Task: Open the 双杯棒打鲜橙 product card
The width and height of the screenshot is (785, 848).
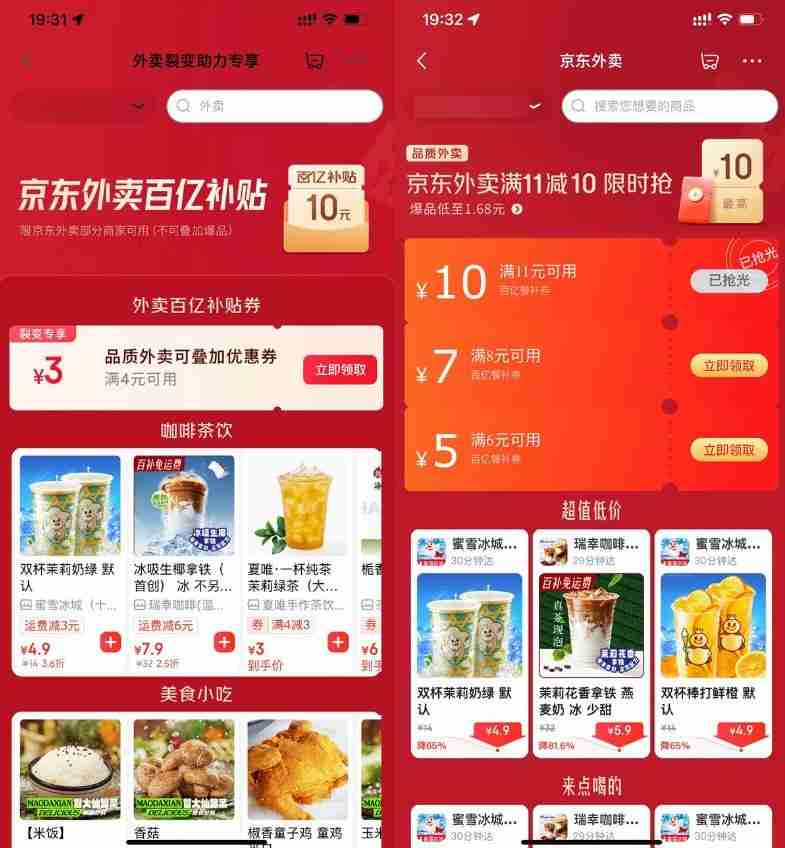Action: pos(713,640)
